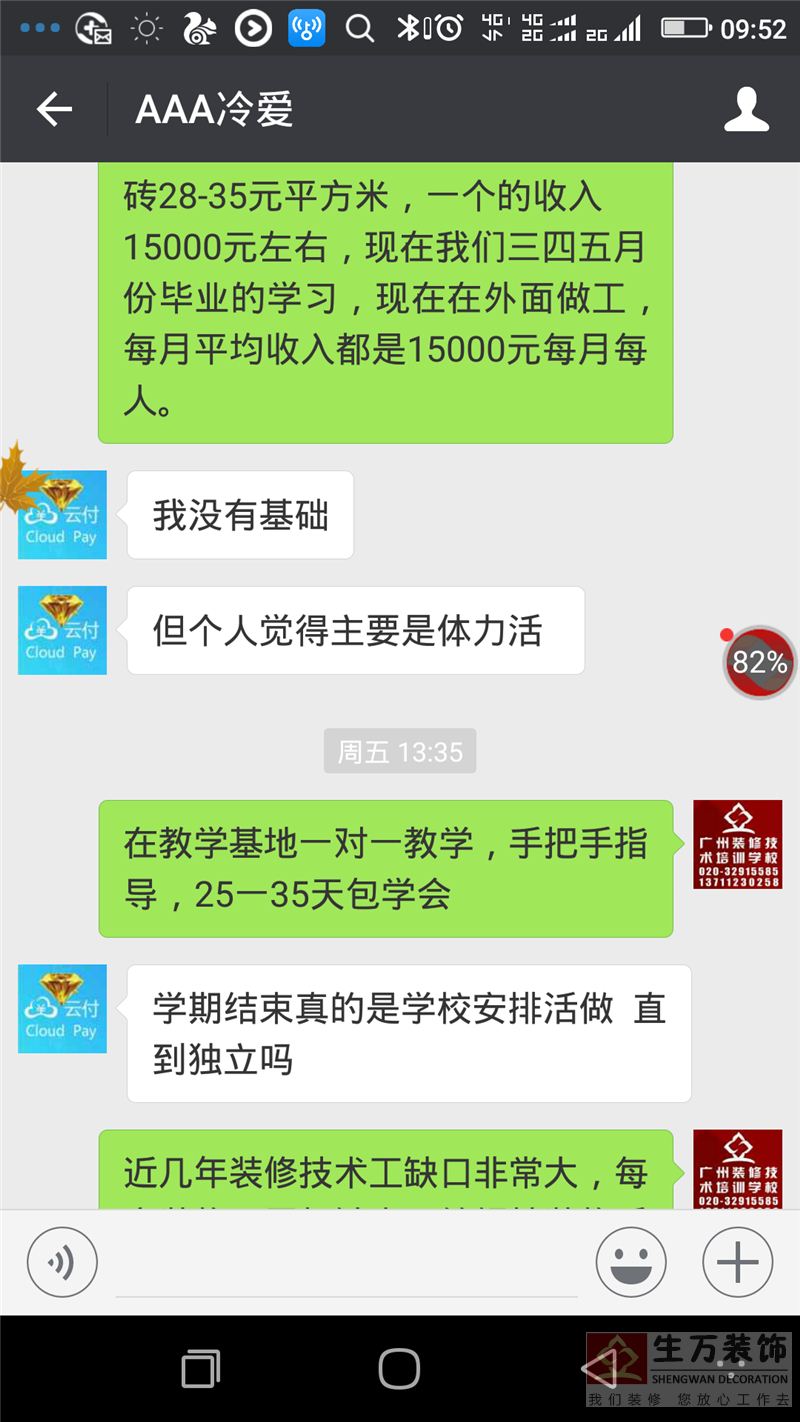This screenshot has width=800, height=1422.
Task: Tap the floating 82% bubble
Action: click(x=760, y=661)
